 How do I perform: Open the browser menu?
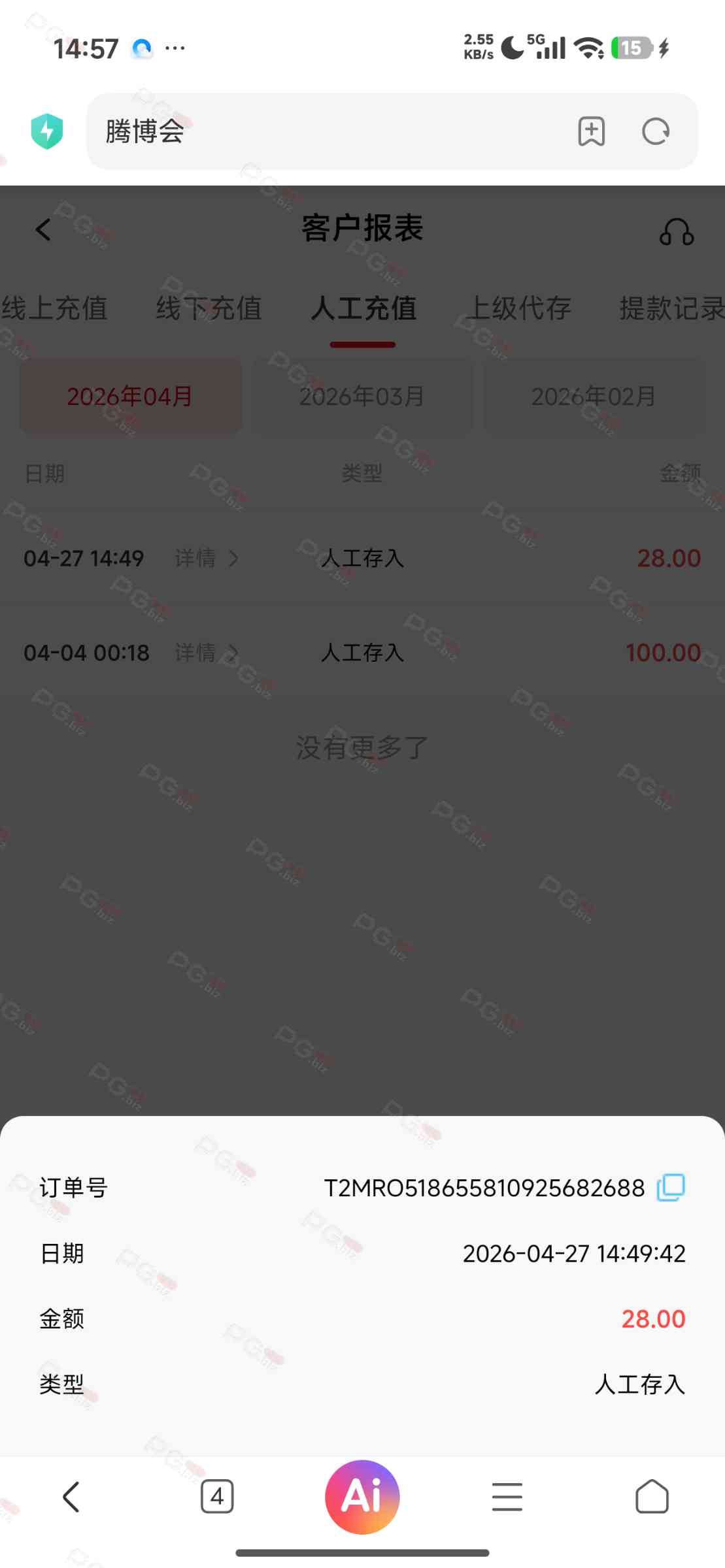(507, 1496)
